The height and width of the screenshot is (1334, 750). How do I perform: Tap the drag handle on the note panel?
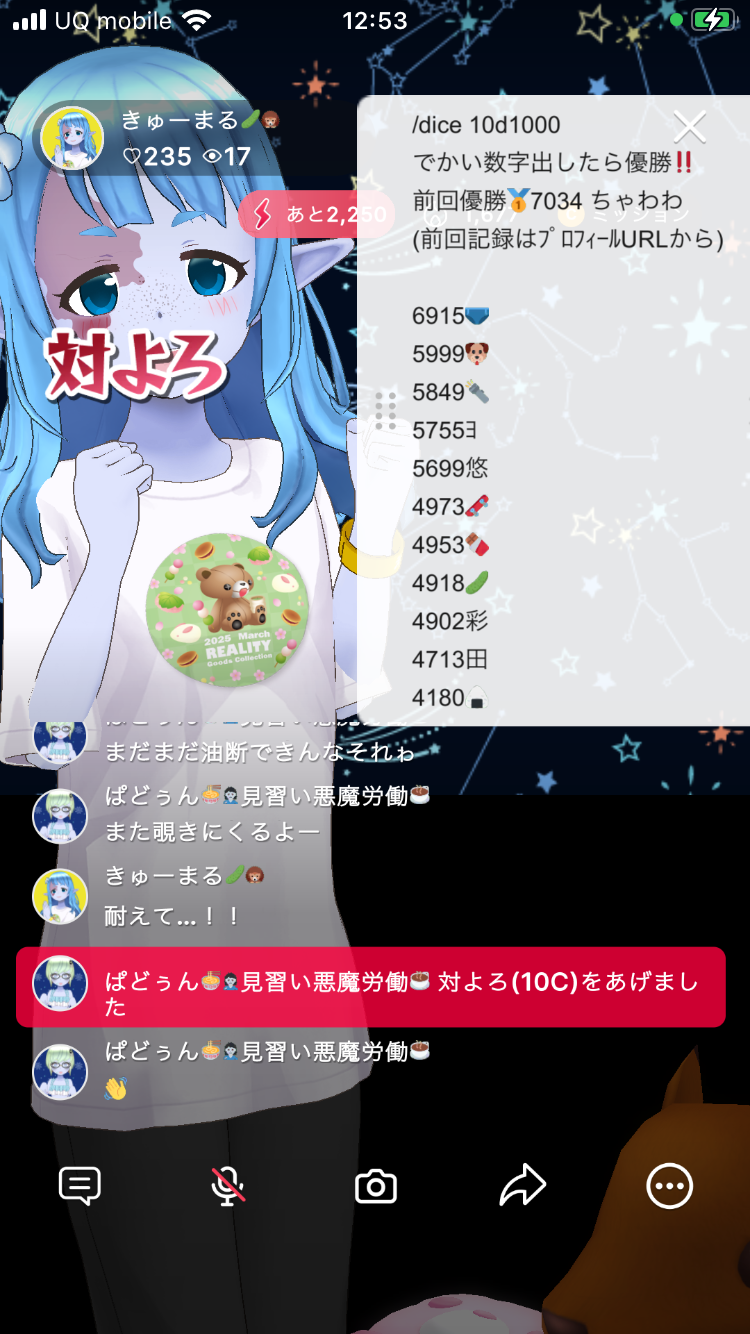coord(385,410)
